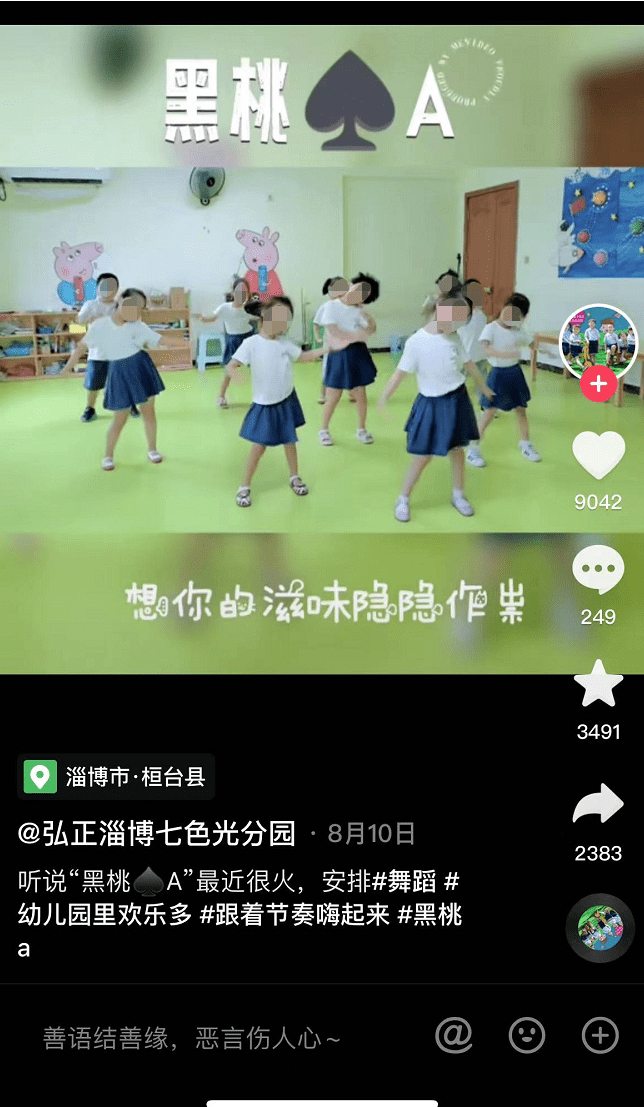Viewport: 644px width, 1107px height.
Task: Follow the uploader with the red plus
Action: [598, 384]
